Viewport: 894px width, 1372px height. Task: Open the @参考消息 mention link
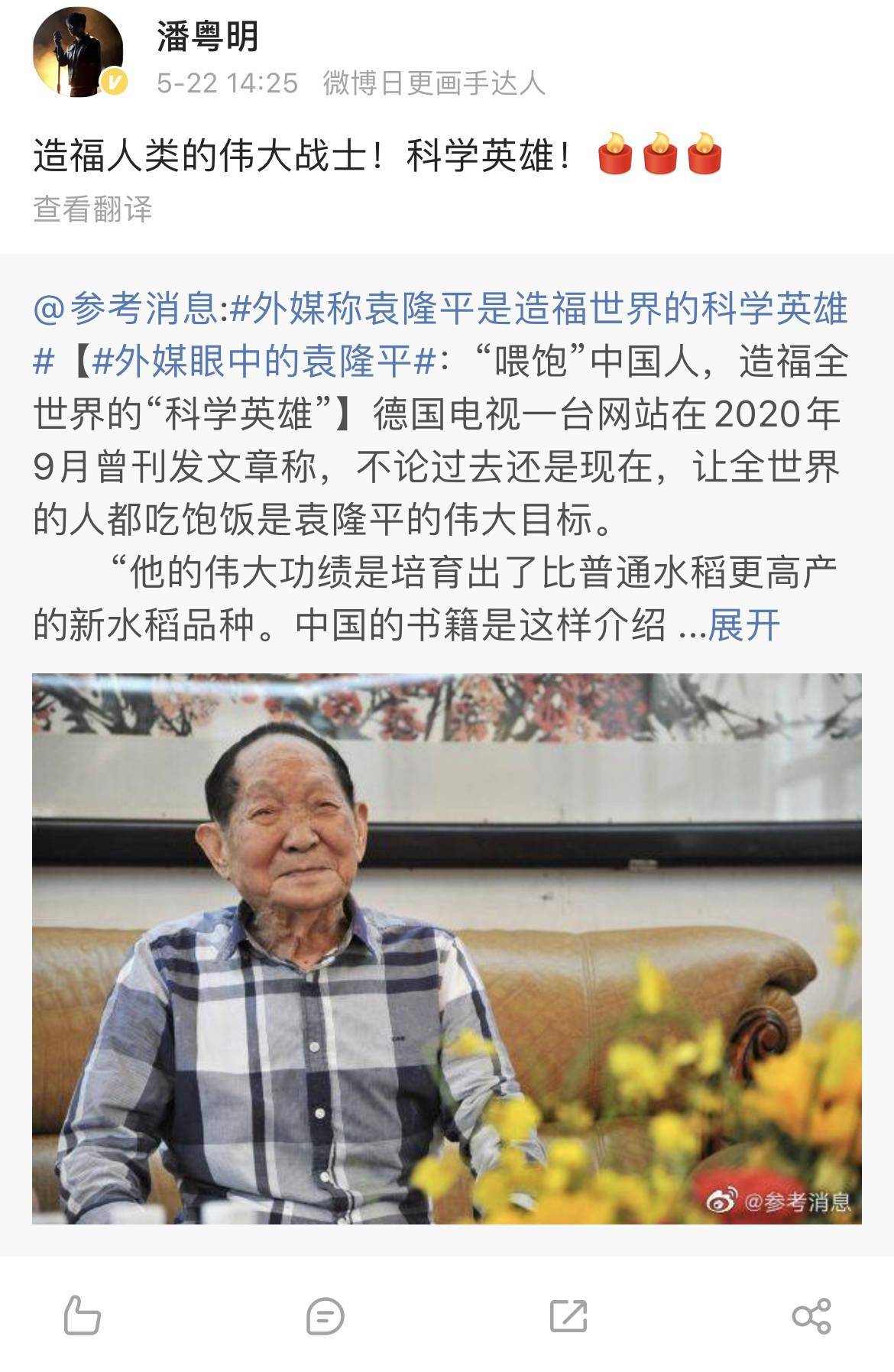126,309
